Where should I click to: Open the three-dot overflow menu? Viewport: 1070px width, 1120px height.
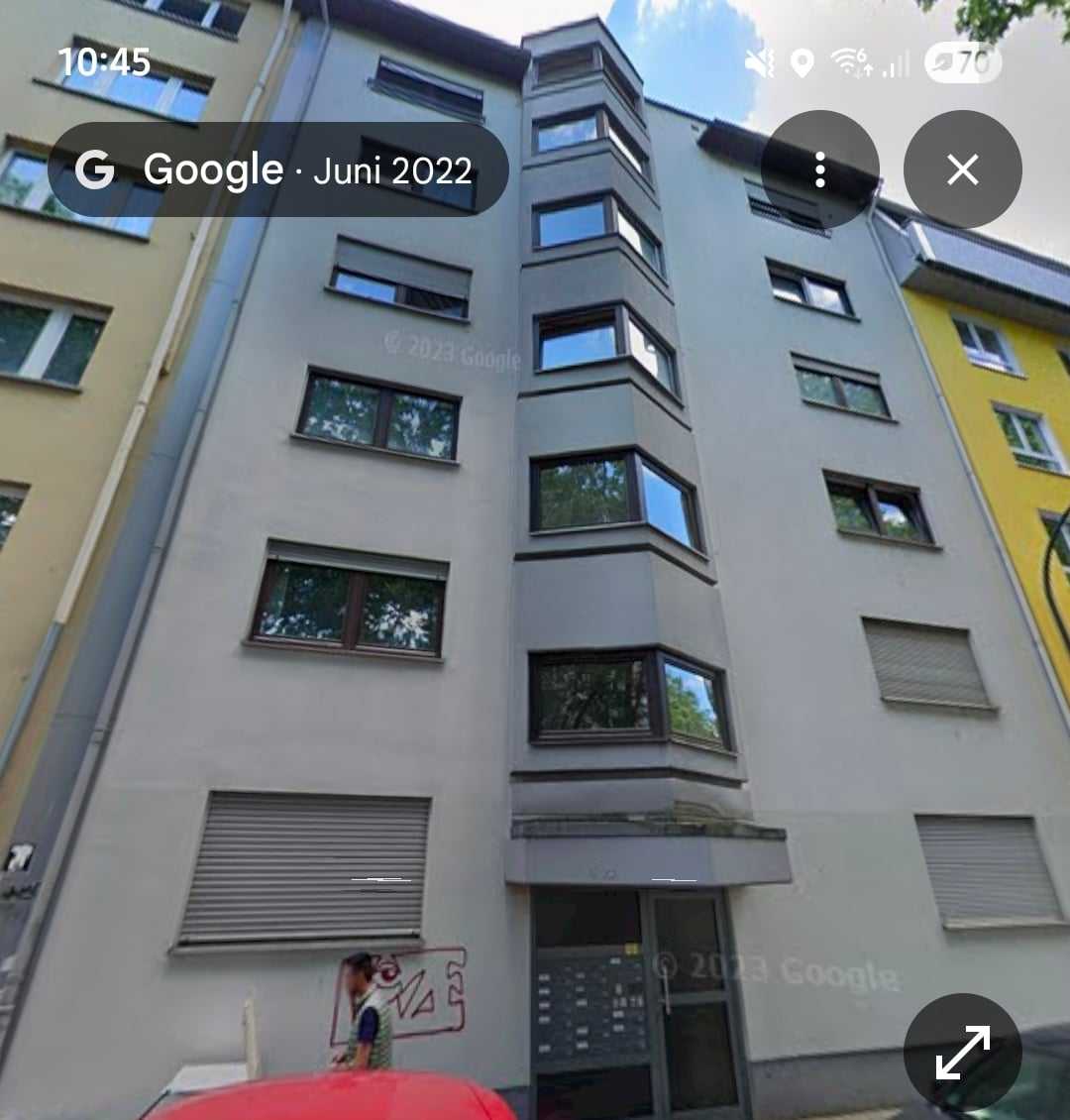tap(822, 169)
